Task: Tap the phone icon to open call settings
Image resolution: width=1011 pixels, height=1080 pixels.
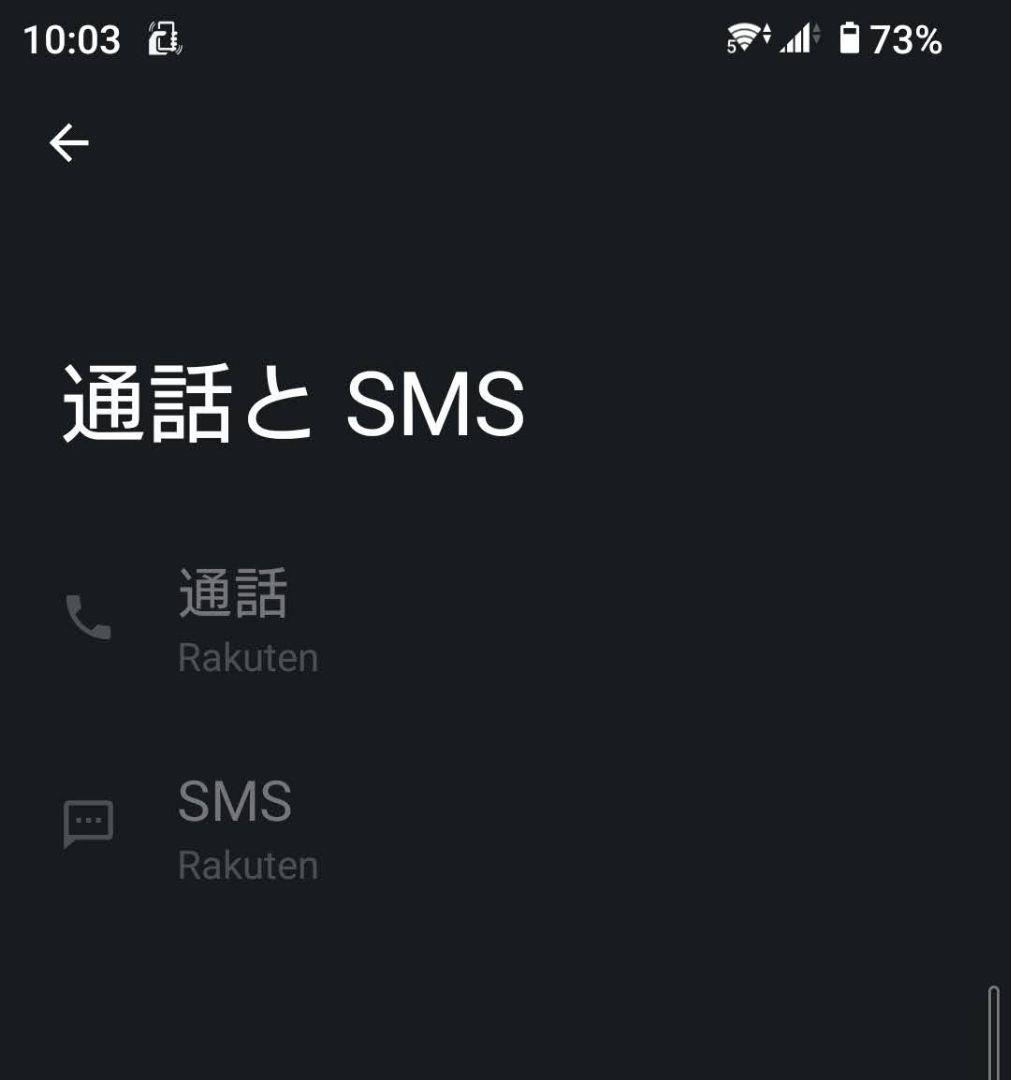Action: (x=88, y=620)
